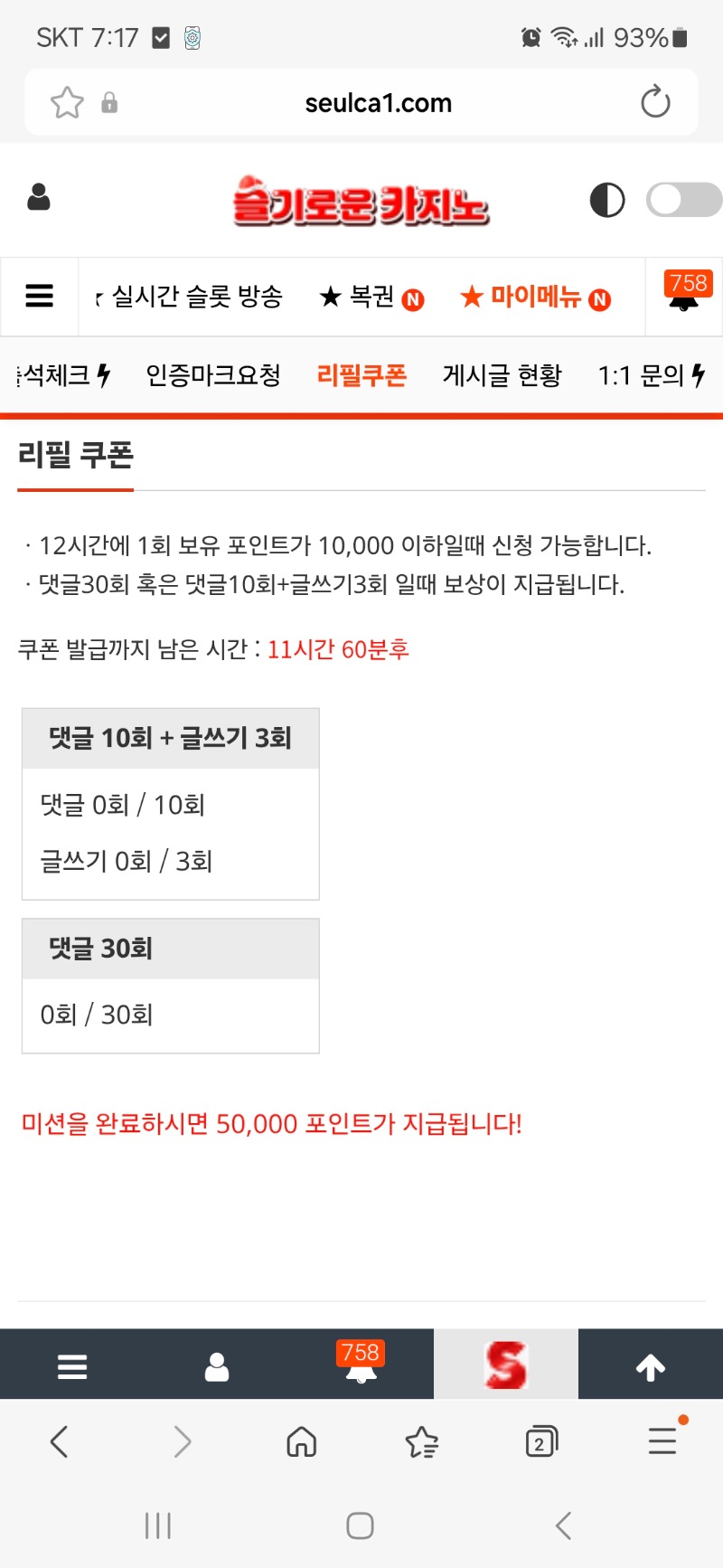
Task: Open the 758 notifications bell in the header
Action: [684, 294]
